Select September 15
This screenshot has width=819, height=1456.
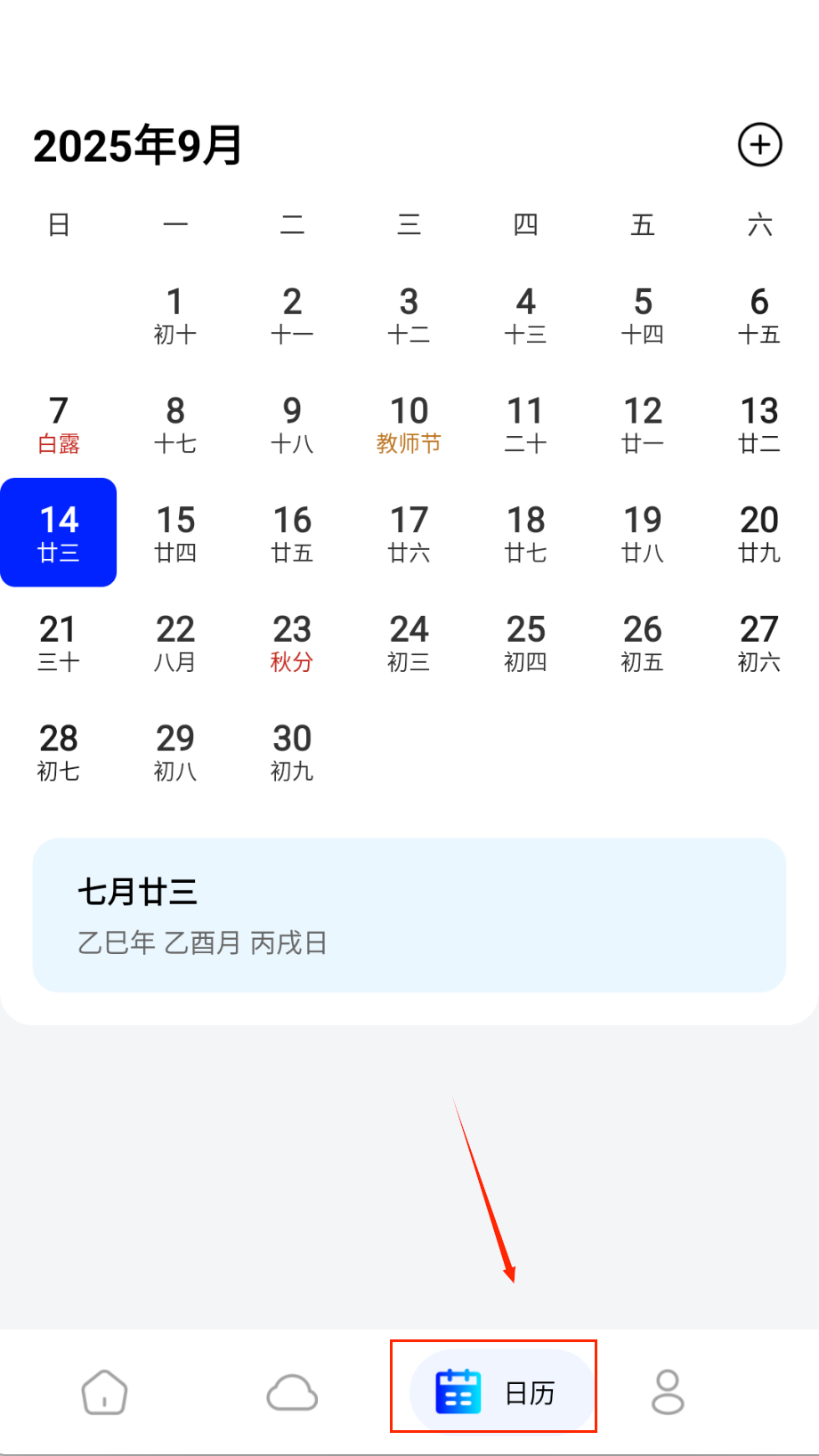pos(175,532)
